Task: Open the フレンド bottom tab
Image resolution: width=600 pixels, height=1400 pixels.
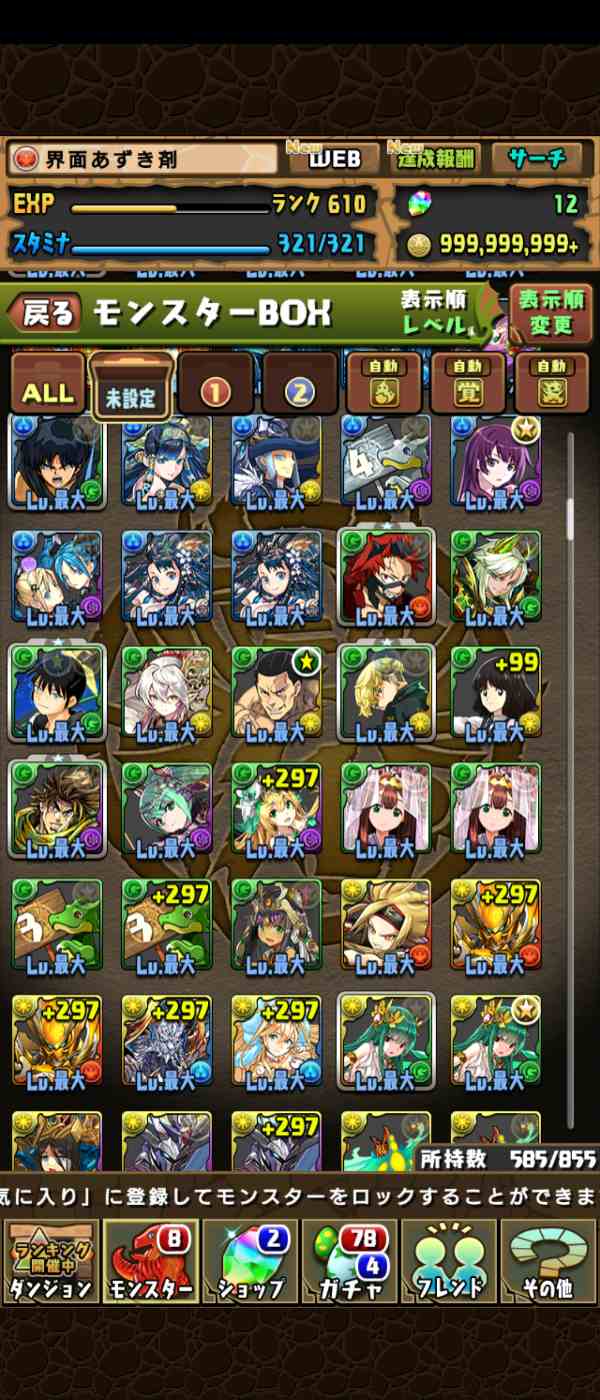Action: click(448, 1260)
